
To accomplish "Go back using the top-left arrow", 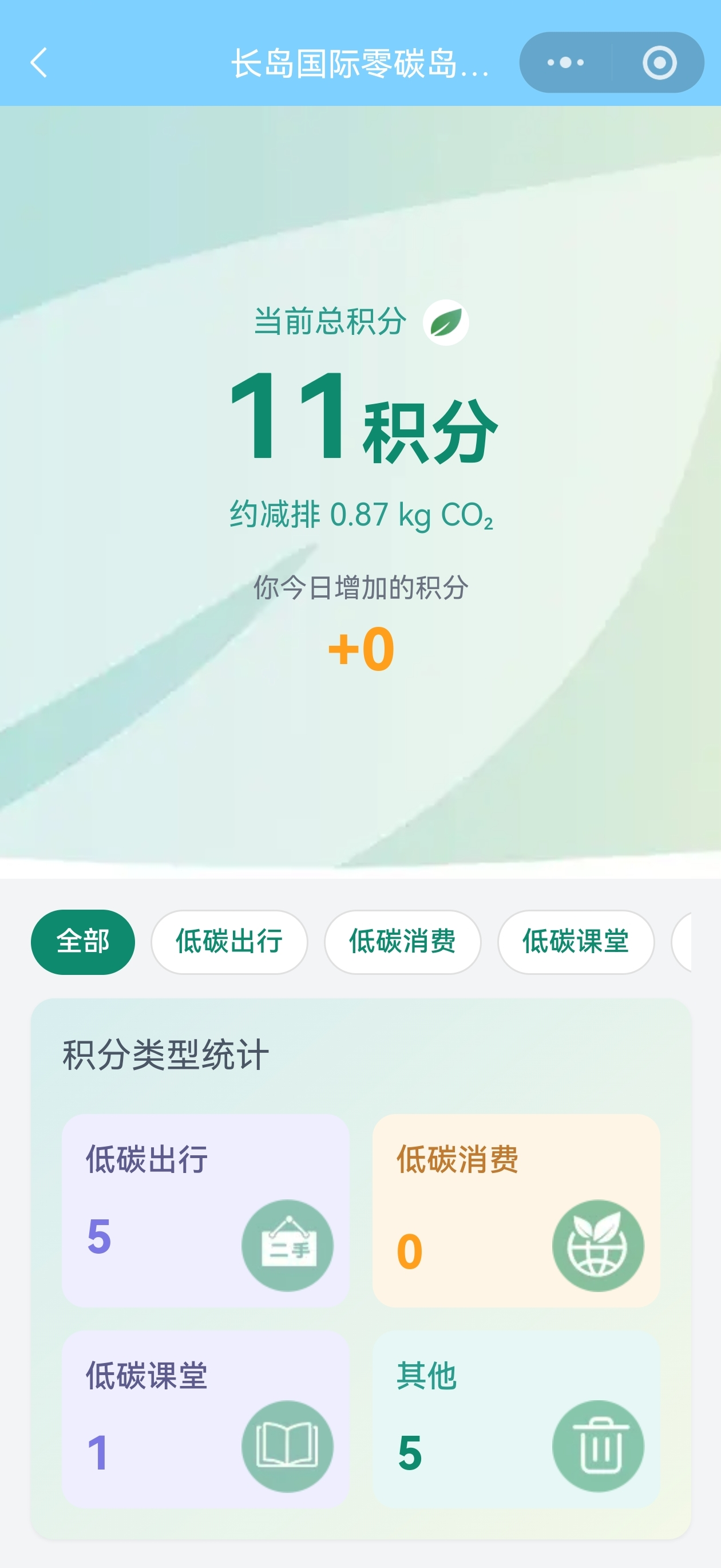I will pyautogui.click(x=39, y=63).
